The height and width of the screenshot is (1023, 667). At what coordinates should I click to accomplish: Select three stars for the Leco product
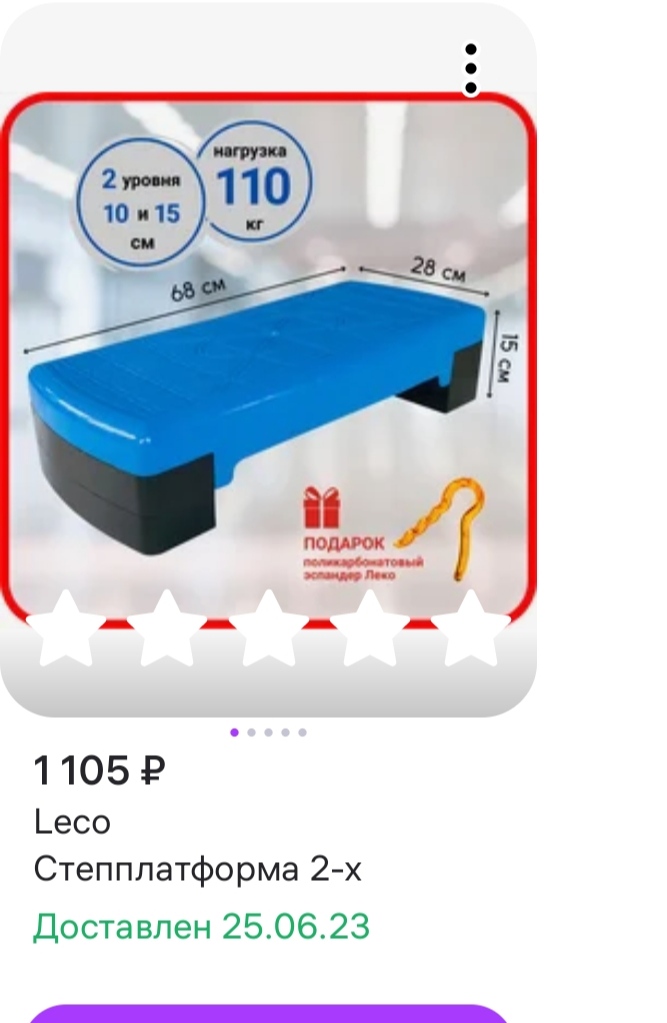(x=267, y=629)
